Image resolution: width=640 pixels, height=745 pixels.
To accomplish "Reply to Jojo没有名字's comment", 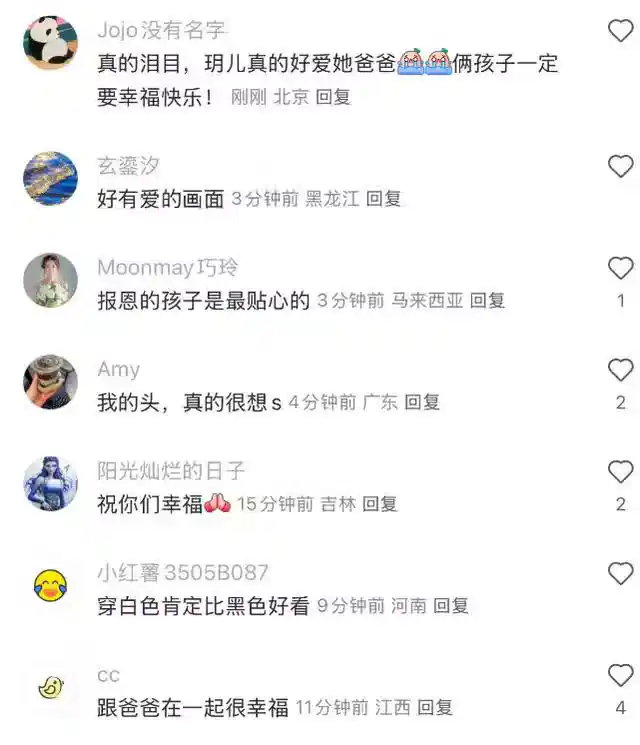I will pyautogui.click(x=332, y=98).
